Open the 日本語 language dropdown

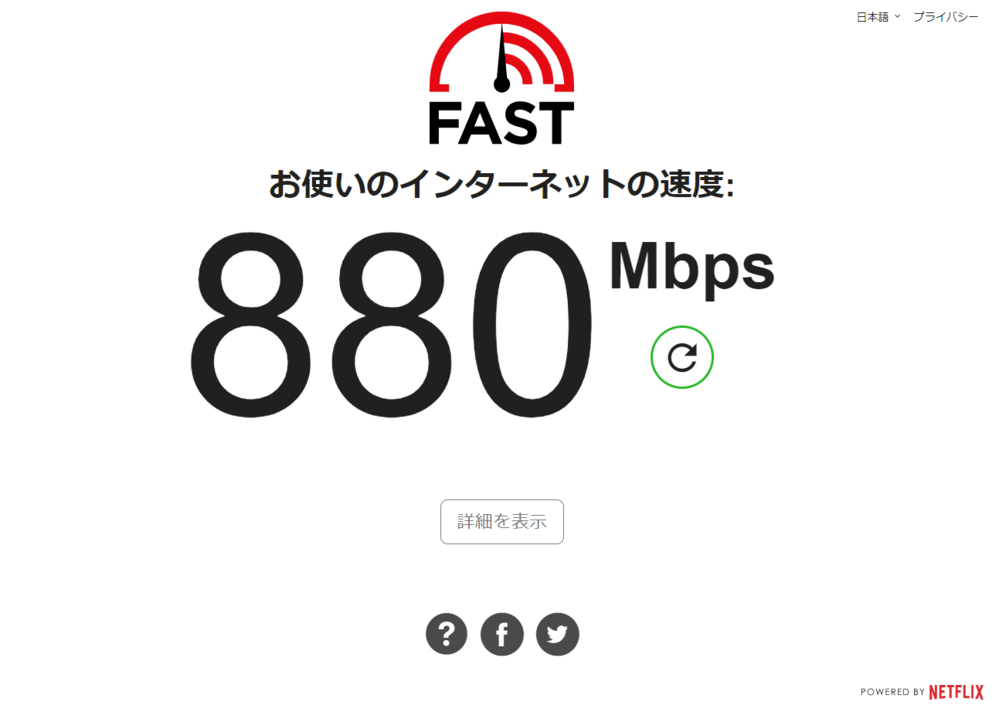click(878, 17)
